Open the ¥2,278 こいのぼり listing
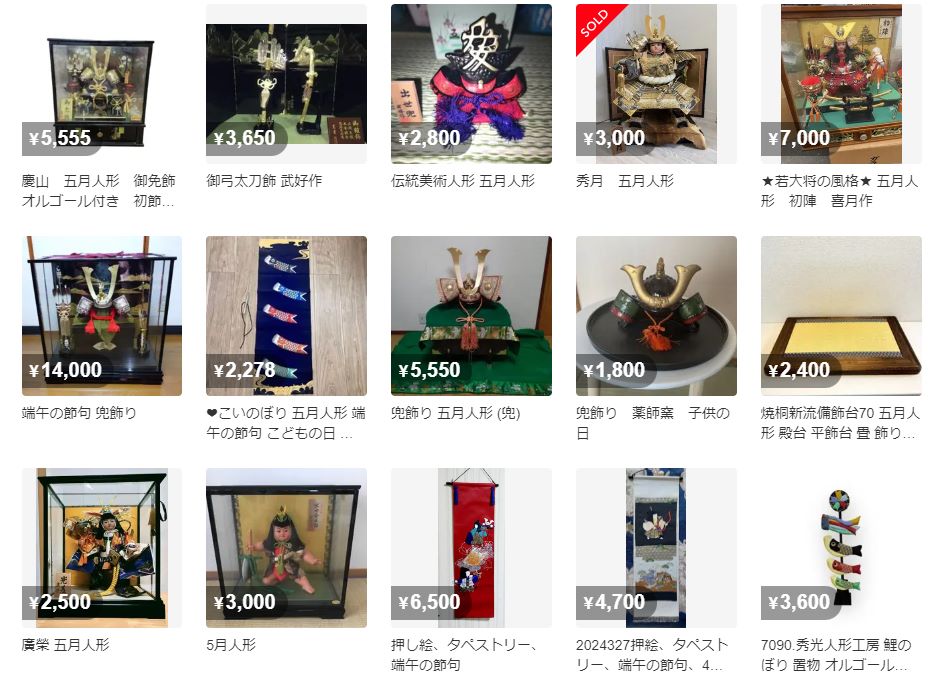This screenshot has width=933, height=680. point(286,316)
